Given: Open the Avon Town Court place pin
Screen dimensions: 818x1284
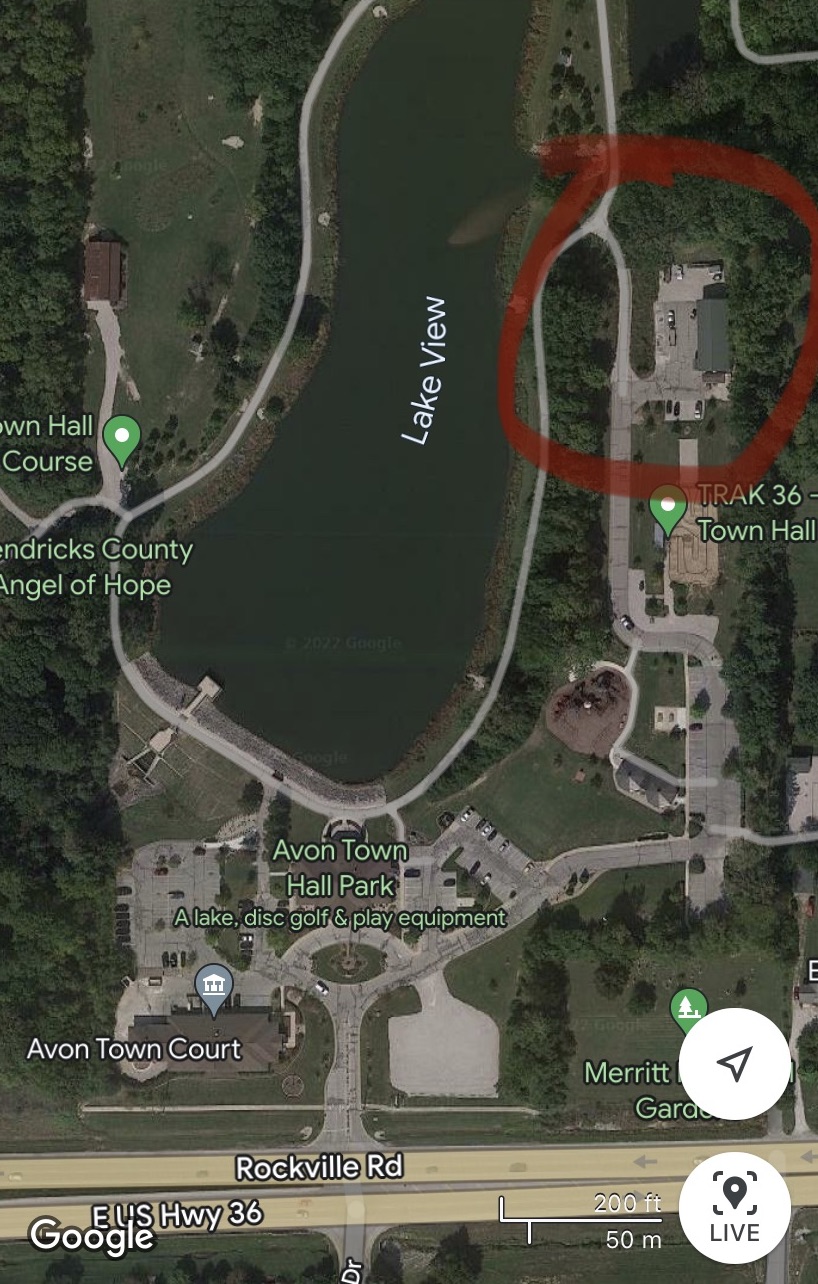Looking at the screenshot, I should (214, 988).
